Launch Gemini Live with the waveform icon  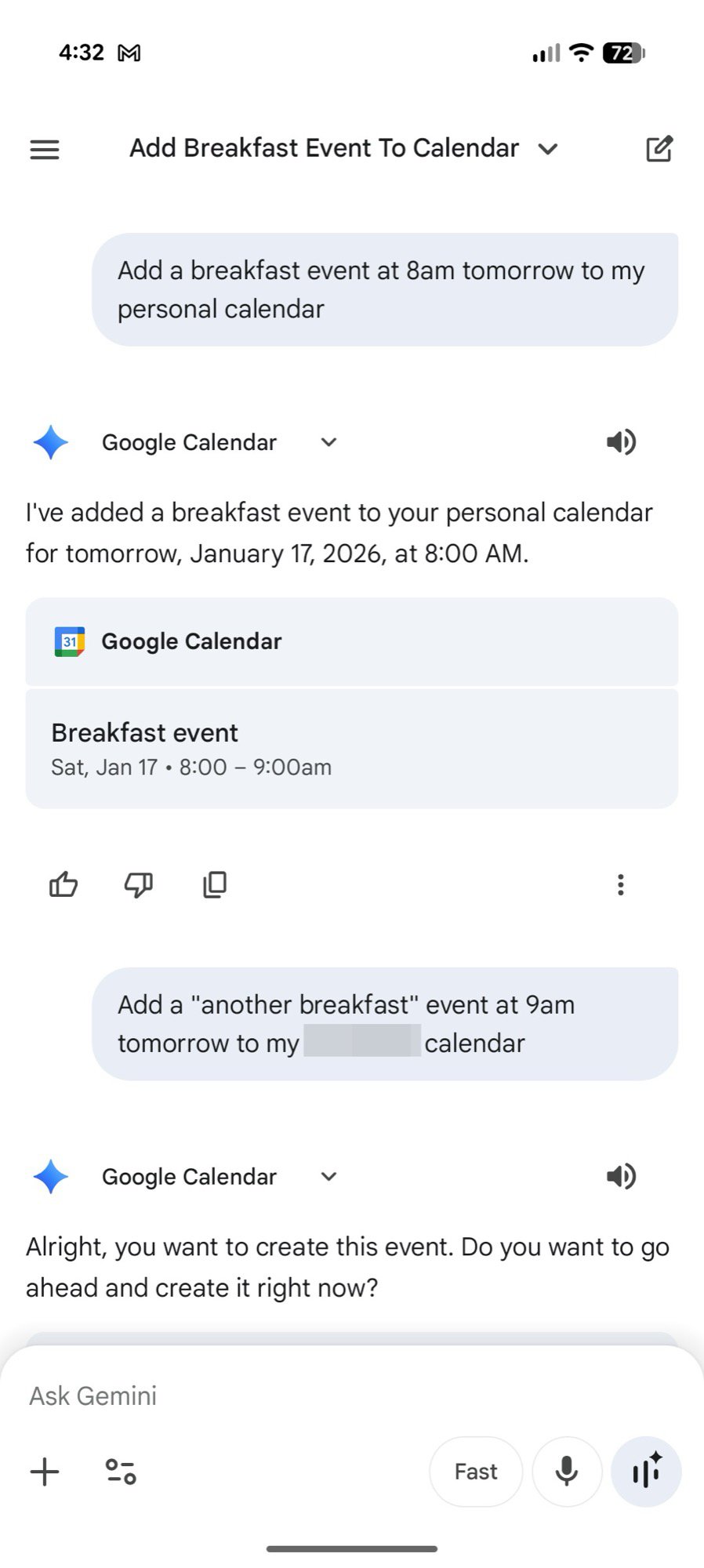click(646, 1472)
